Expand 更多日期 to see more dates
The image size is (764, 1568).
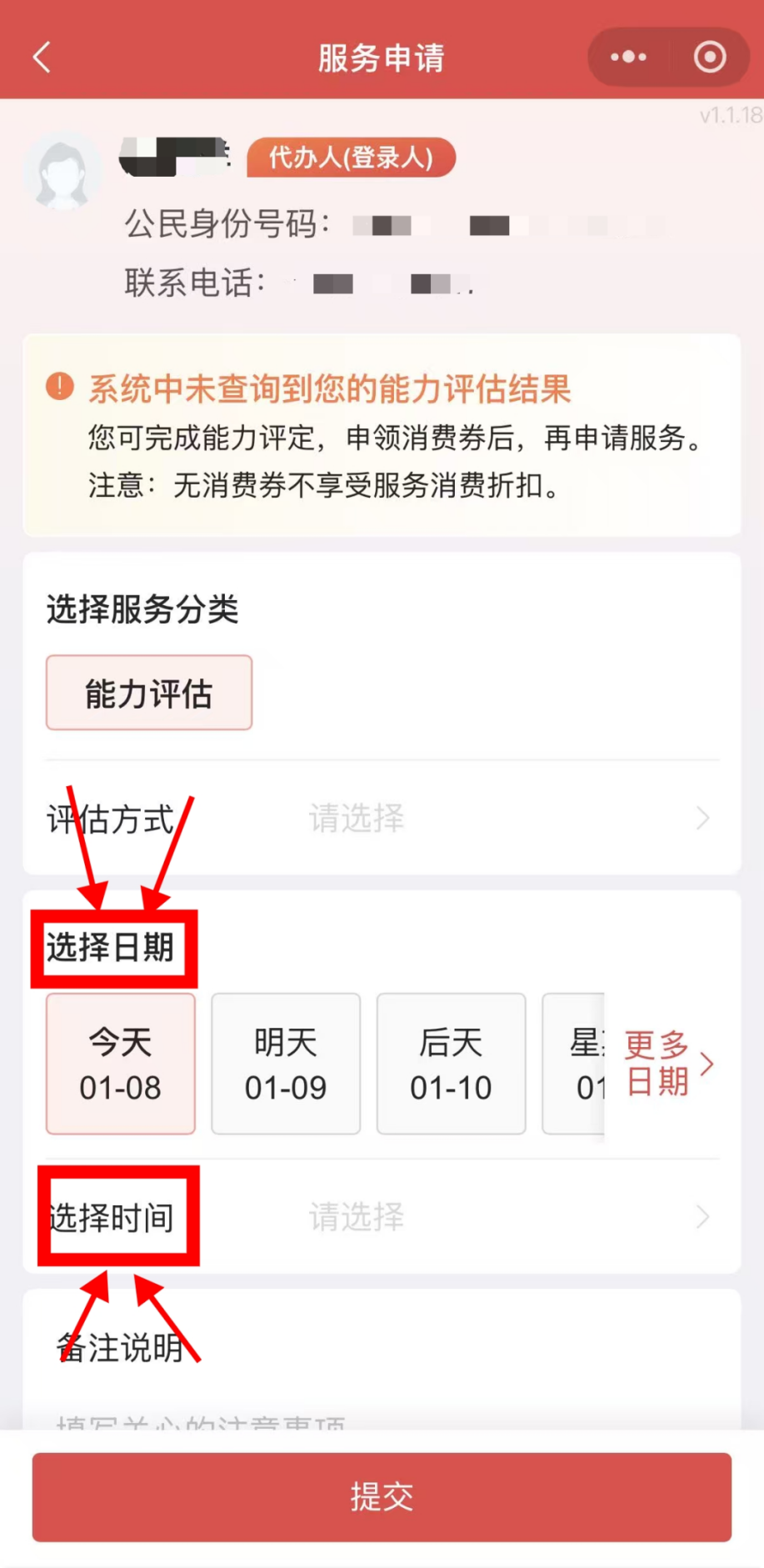click(657, 1065)
